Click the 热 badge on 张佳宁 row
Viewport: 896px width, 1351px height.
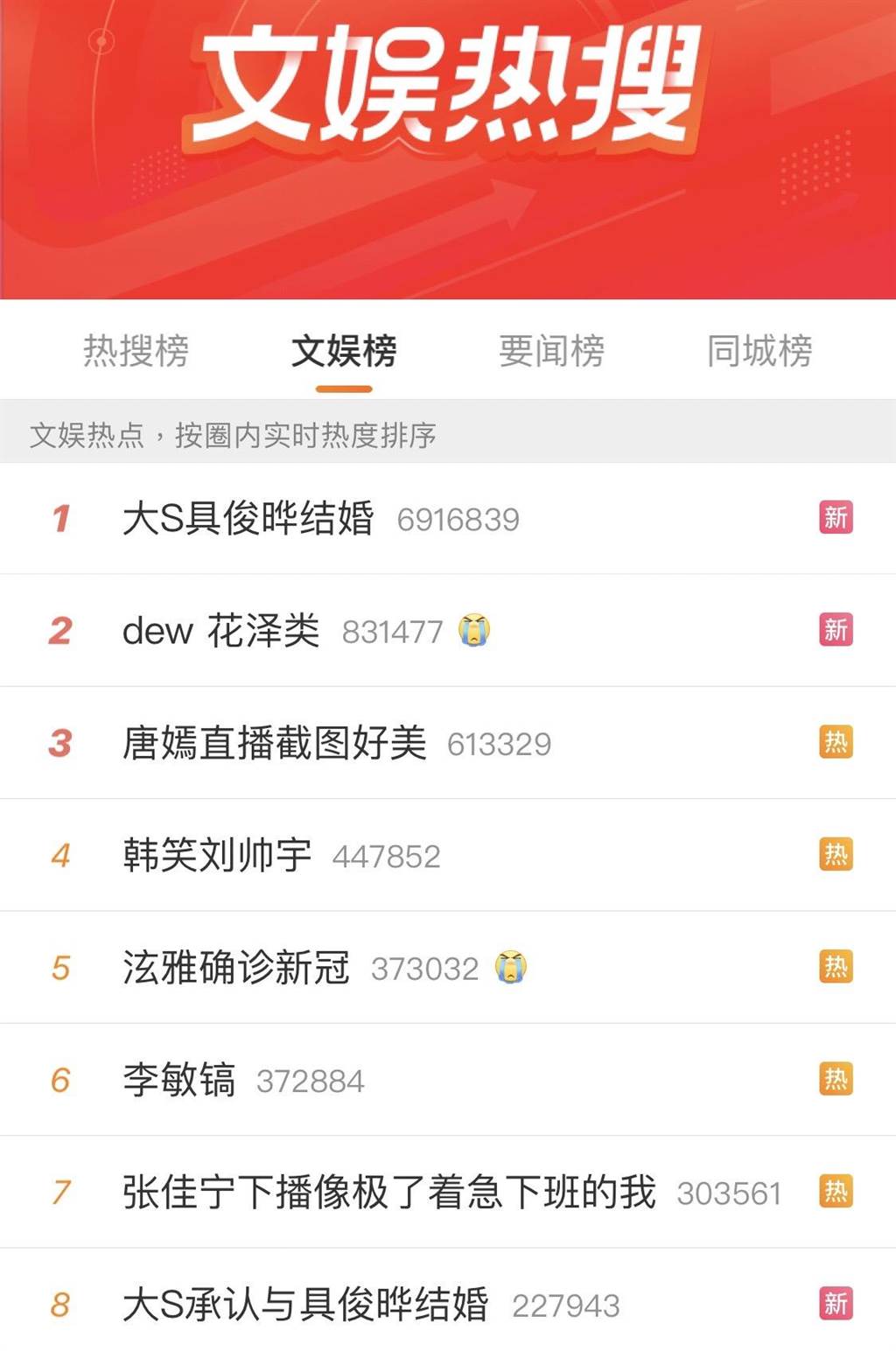click(x=835, y=1191)
